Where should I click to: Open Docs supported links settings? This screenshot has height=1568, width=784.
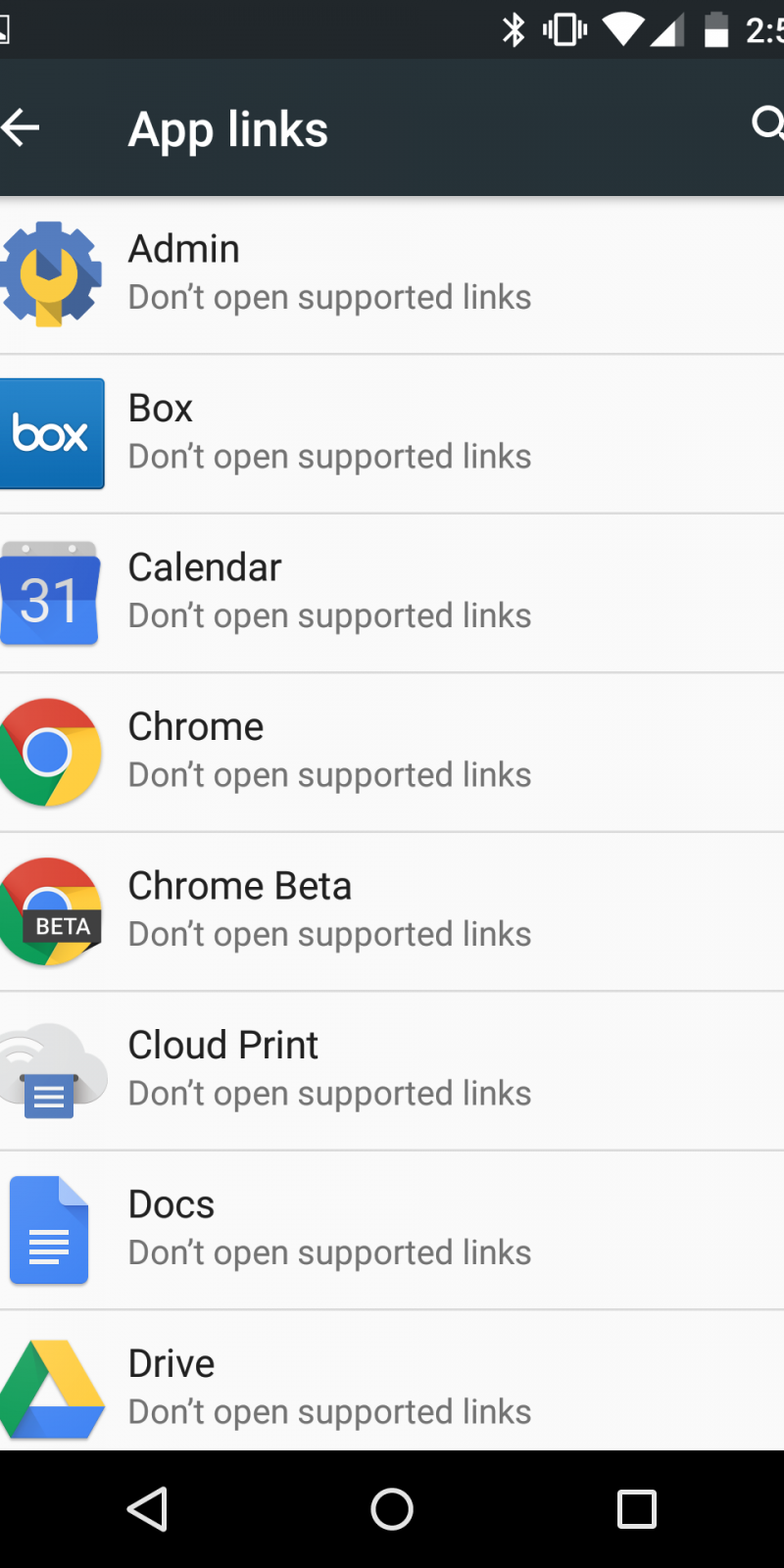pyautogui.click(x=392, y=1230)
